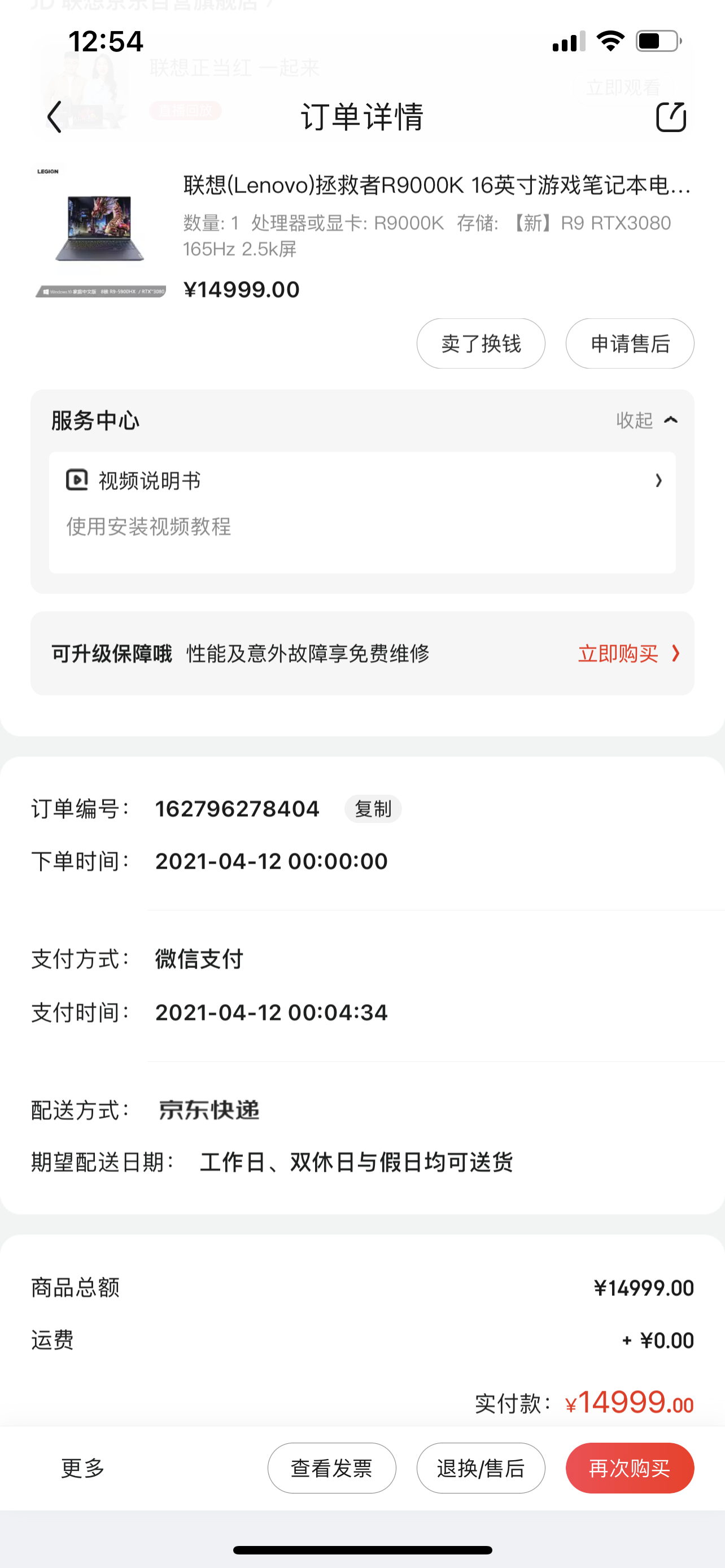Copy the order number with 复制
Viewport: 725px width, 1568px height.
(373, 809)
